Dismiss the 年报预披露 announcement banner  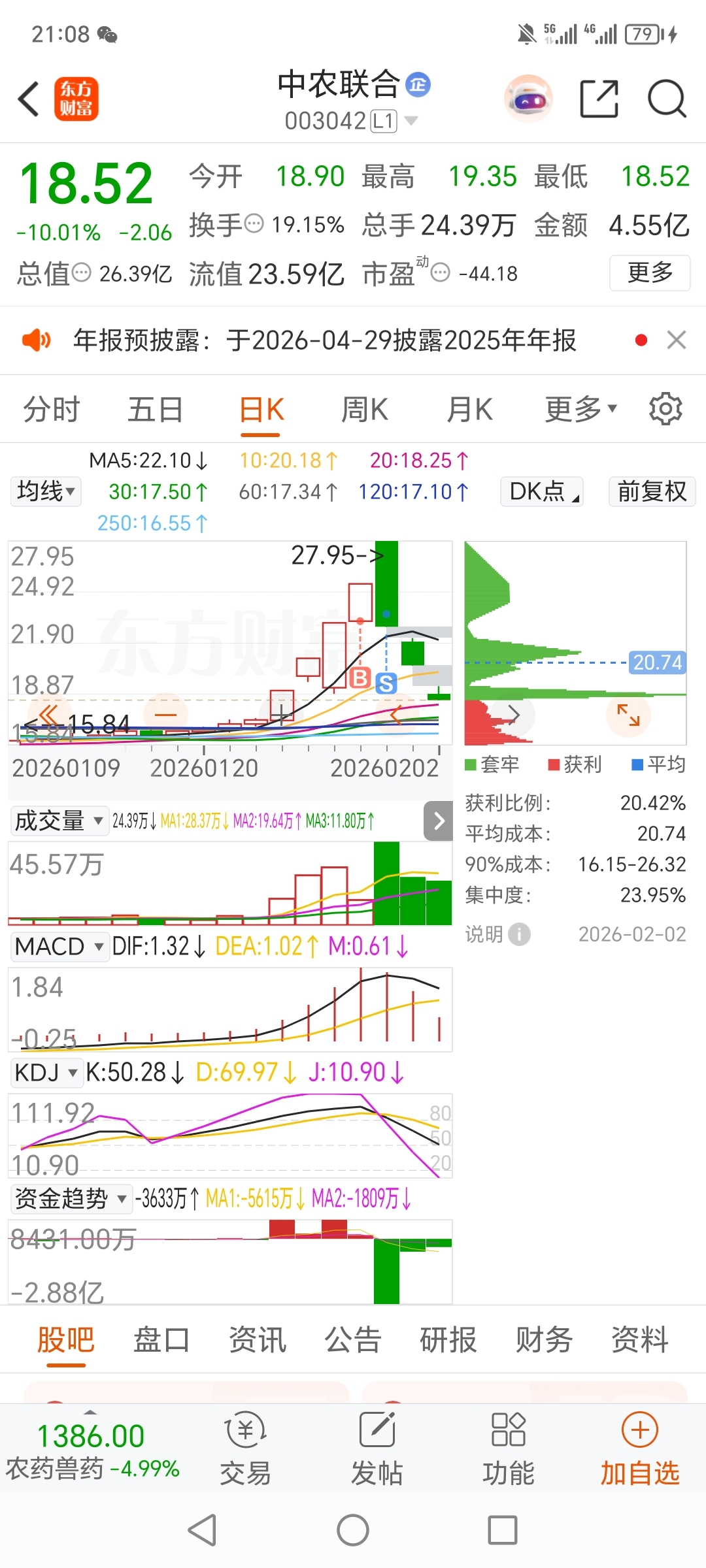(x=677, y=340)
